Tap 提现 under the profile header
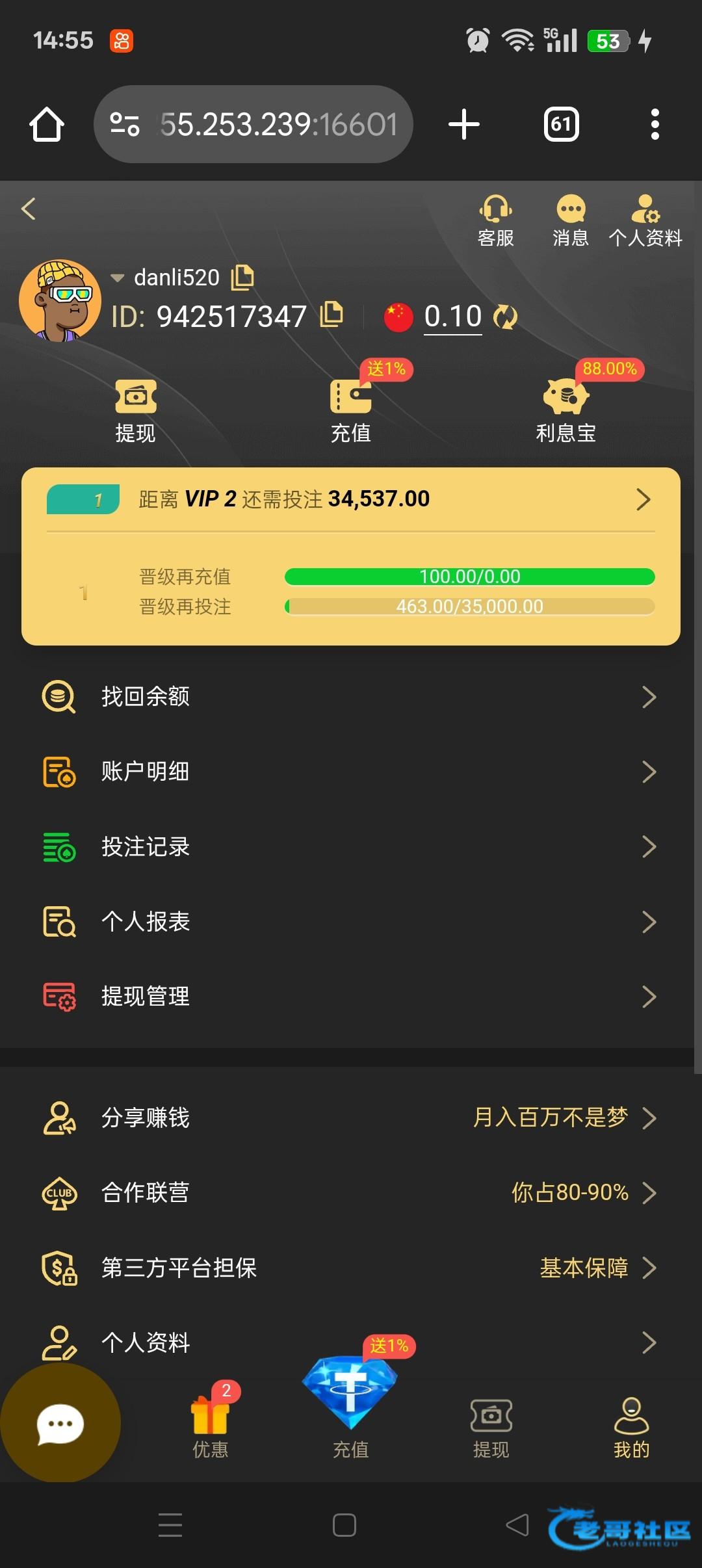Viewport: 702px width, 1568px height. coord(135,410)
